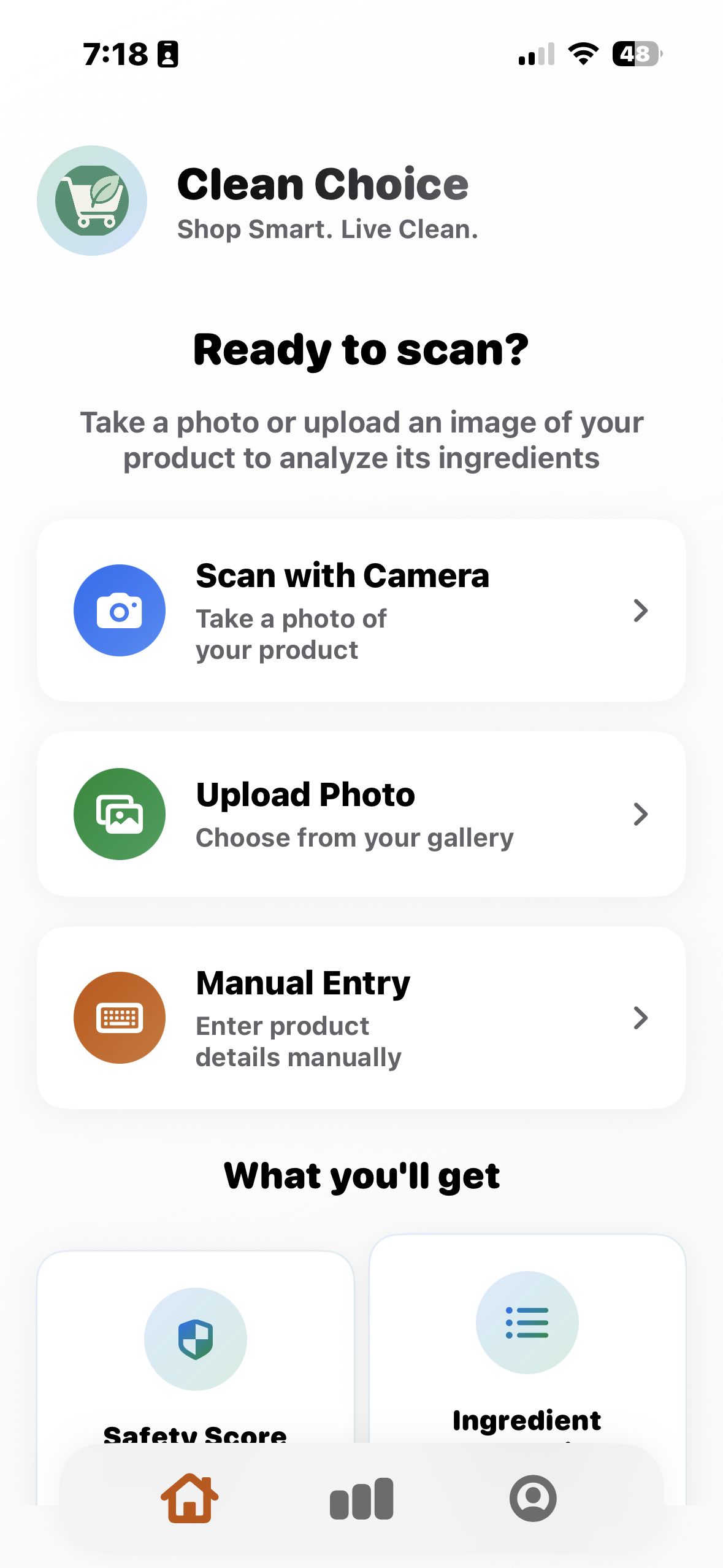Choose Upload Photo from gallery
Screen dimensions: 723x1568
[361, 813]
